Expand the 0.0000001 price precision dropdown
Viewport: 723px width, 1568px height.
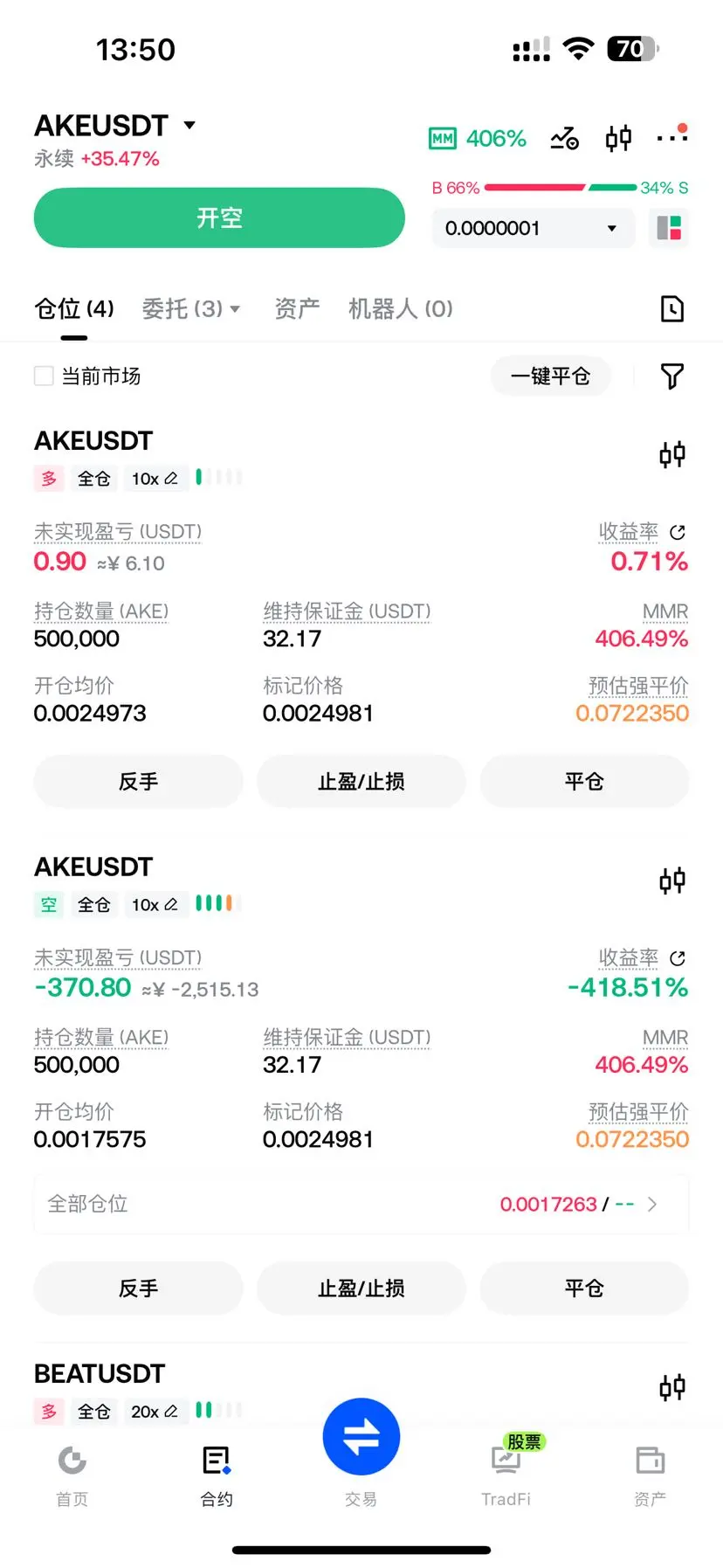pyautogui.click(x=533, y=228)
